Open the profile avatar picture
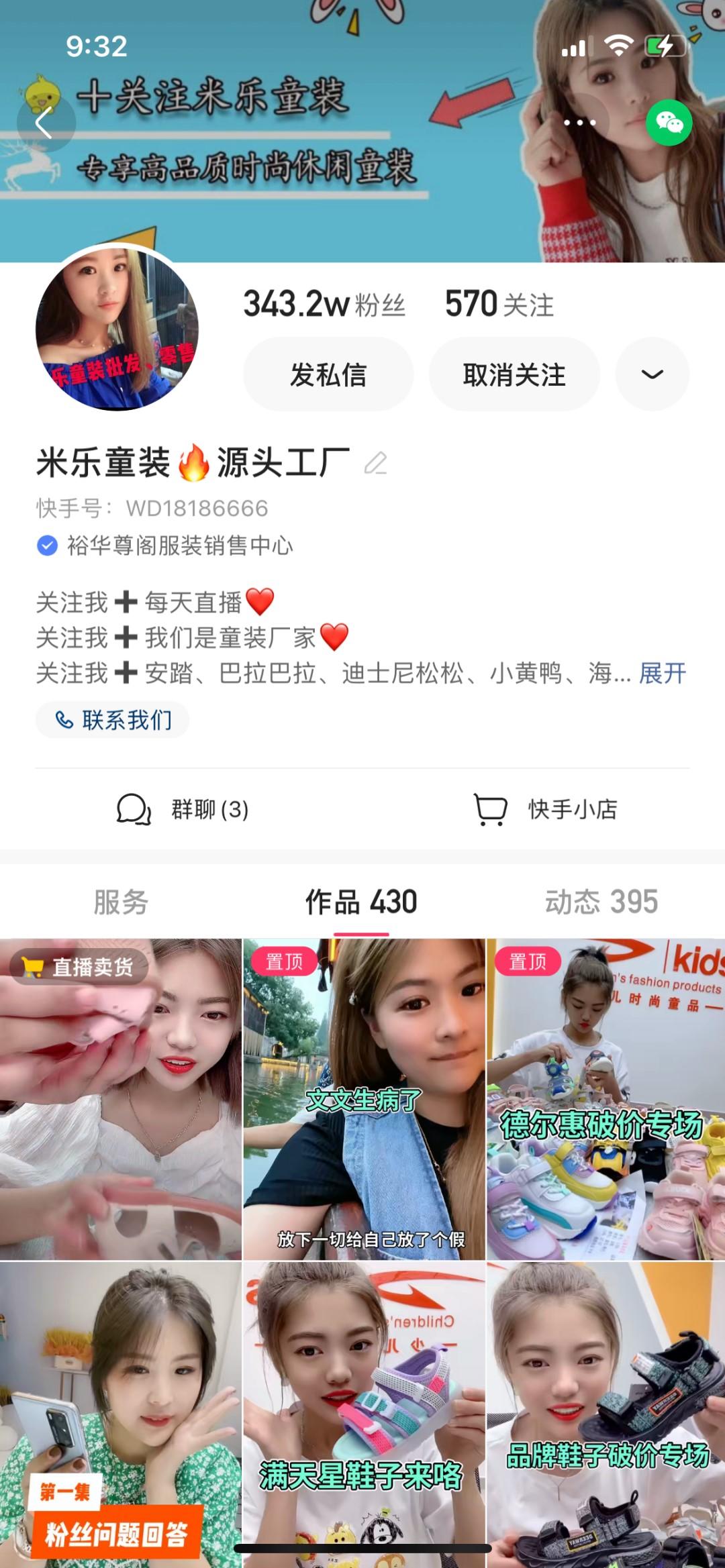This screenshot has width=725, height=1568. click(x=117, y=329)
